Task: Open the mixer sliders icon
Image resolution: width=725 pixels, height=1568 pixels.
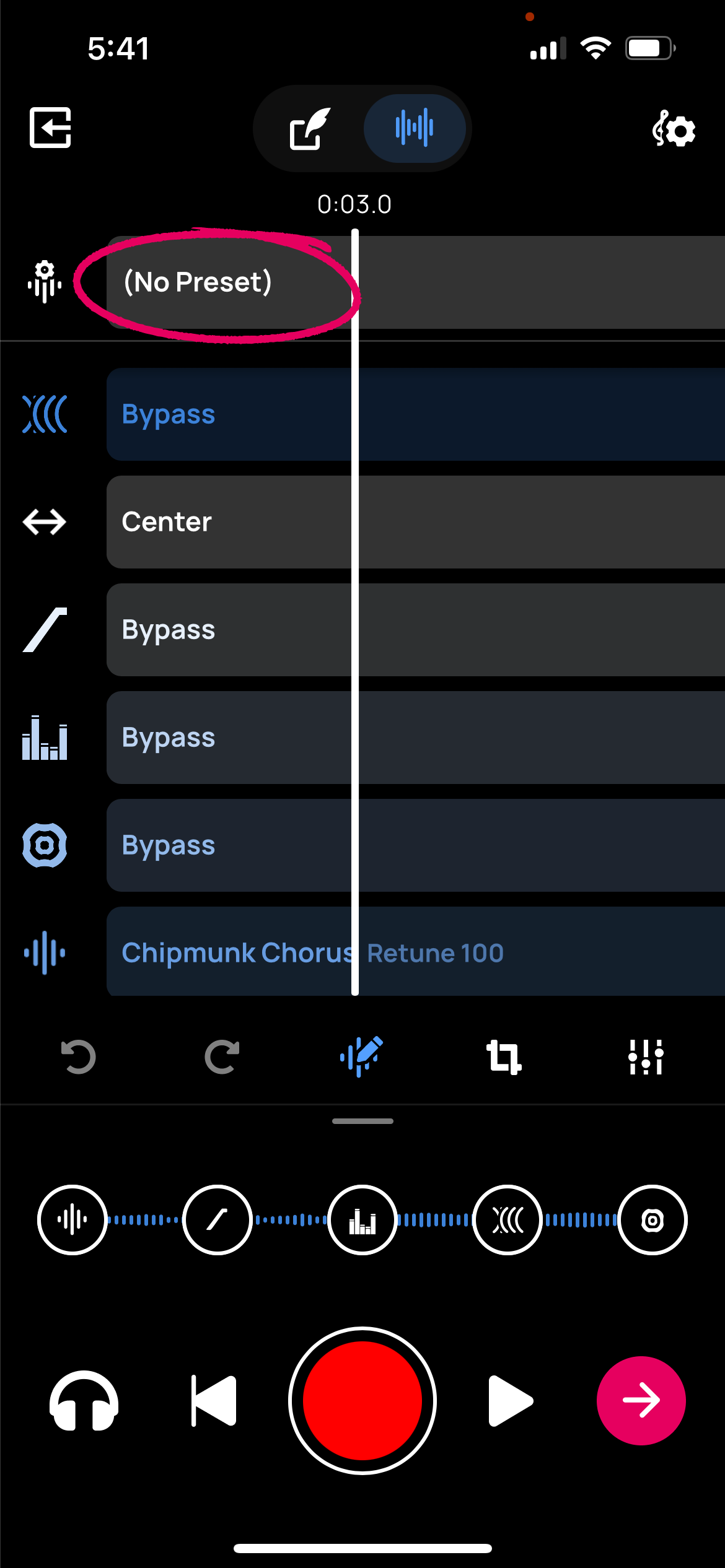Action: tap(646, 1057)
